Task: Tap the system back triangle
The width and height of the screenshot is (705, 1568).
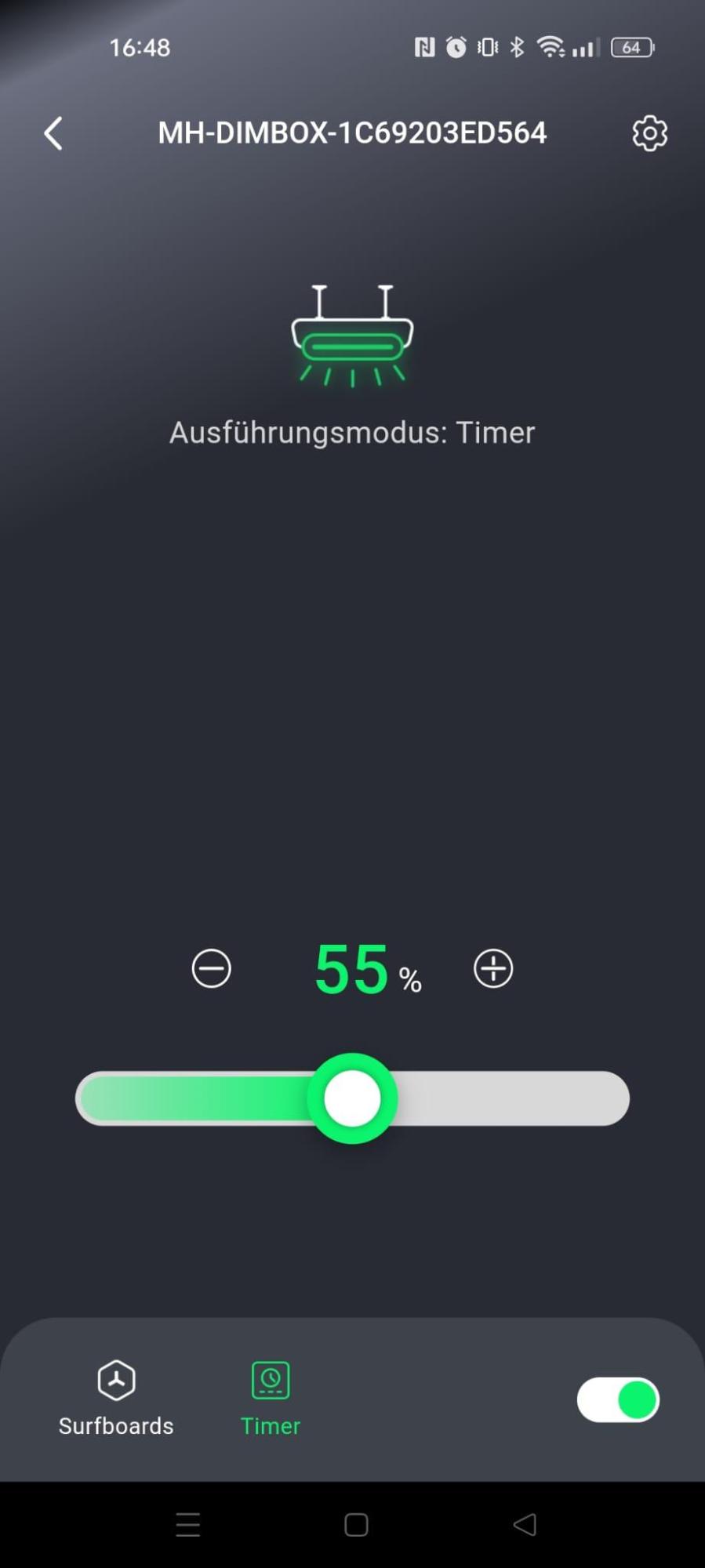Action: tap(525, 1525)
